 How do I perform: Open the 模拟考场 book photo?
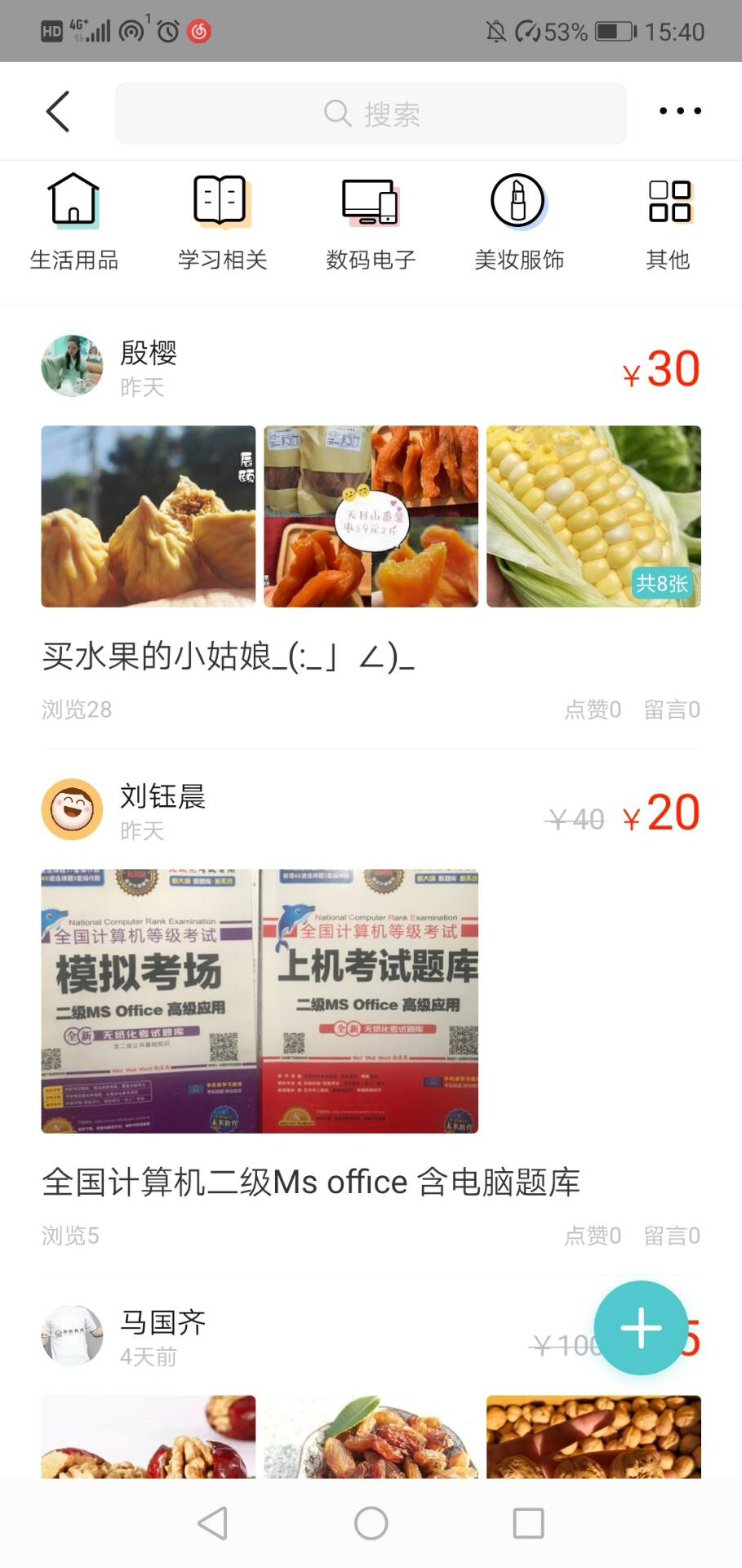pos(149,1000)
